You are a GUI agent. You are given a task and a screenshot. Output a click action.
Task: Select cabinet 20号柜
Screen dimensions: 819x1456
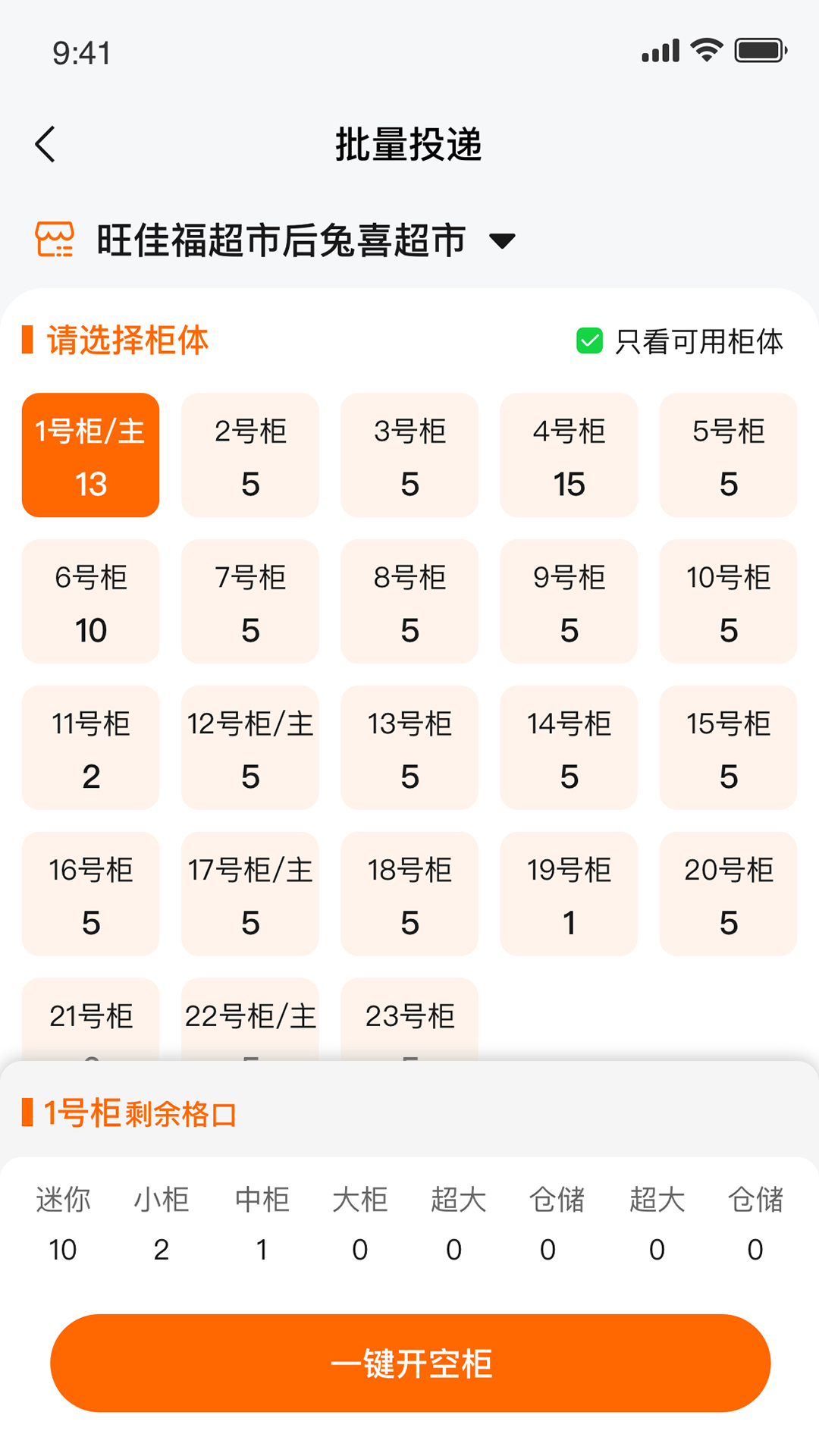727,894
